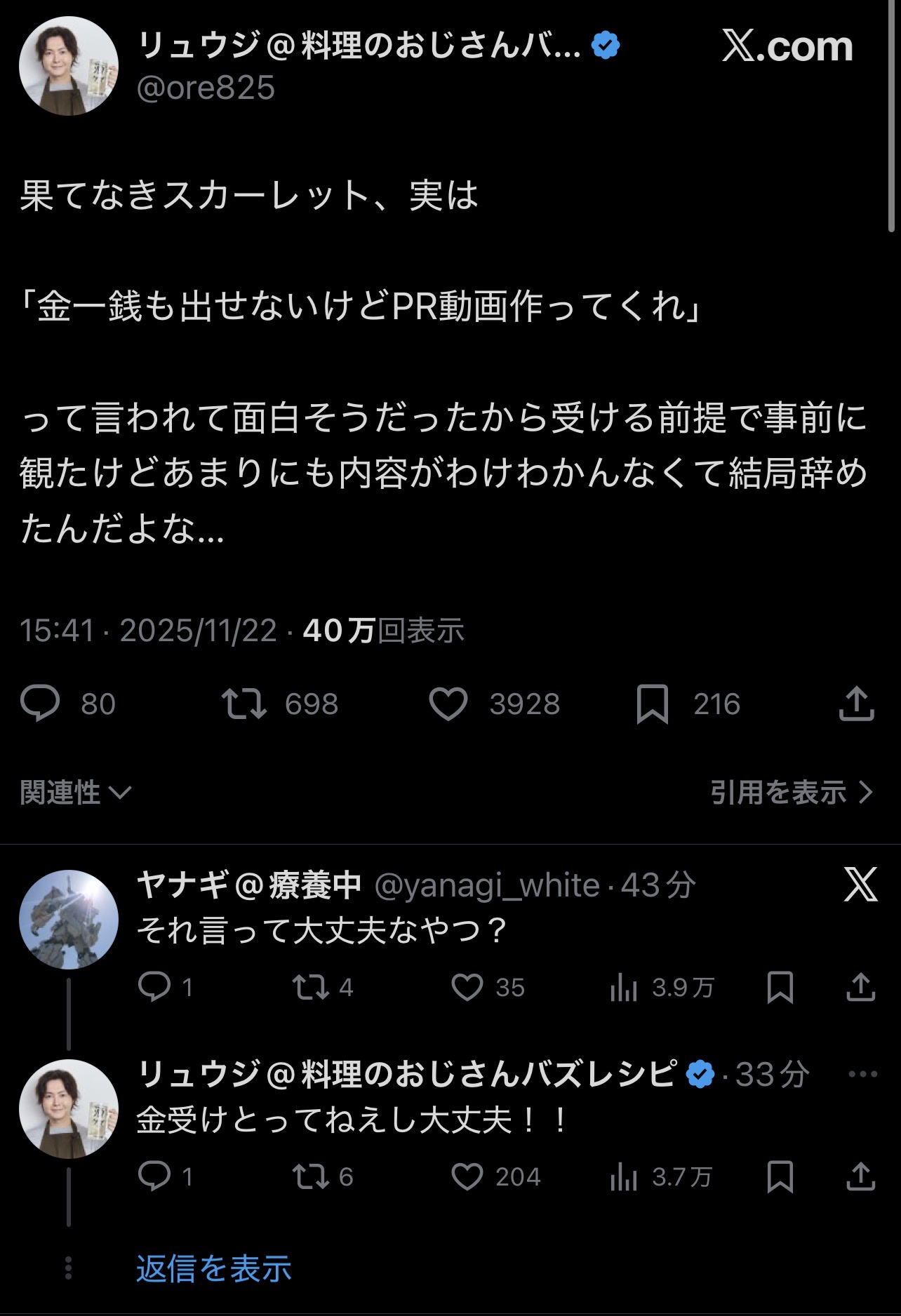The image size is (901, 1316).
Task: Share the main post
Action: [x=857, y=704]
